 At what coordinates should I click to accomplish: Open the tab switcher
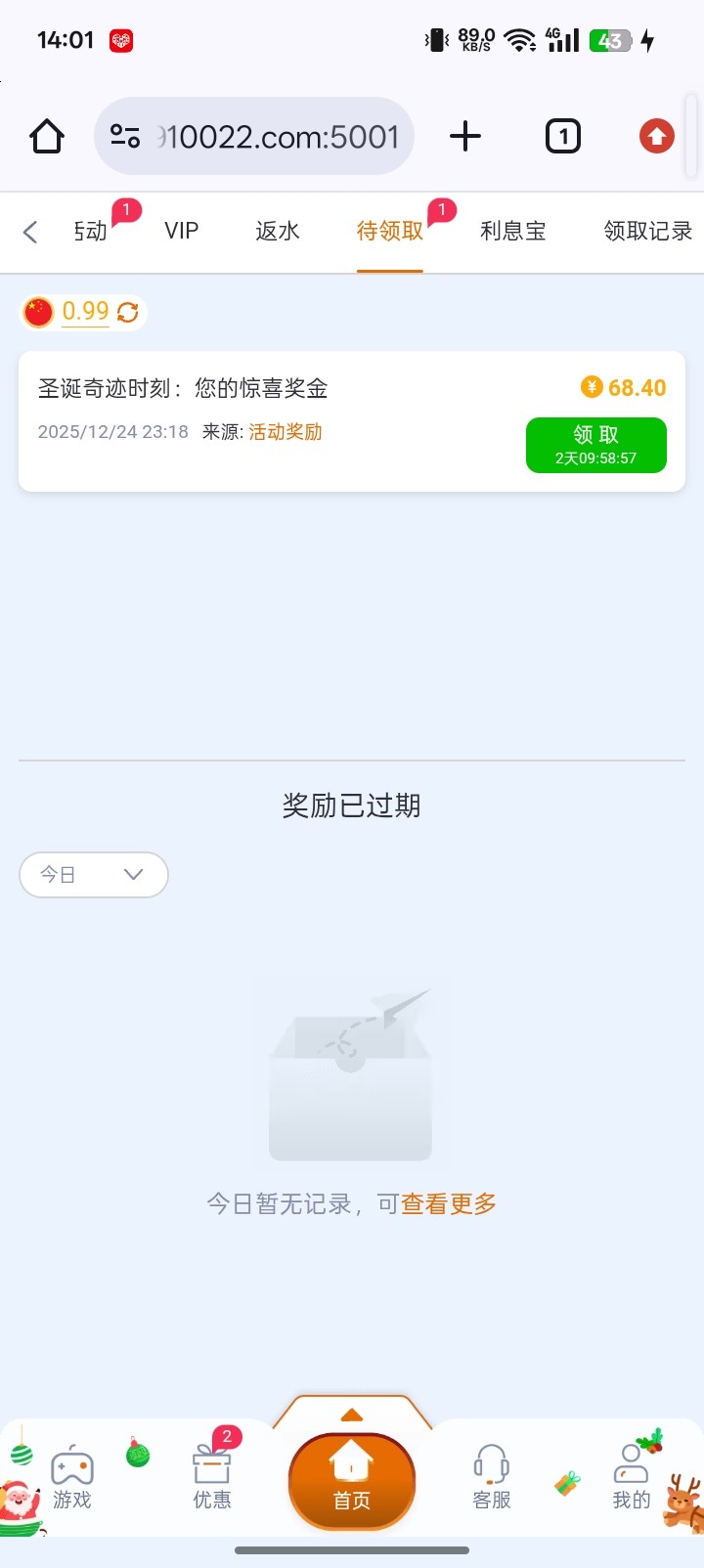tap(562, 136)
